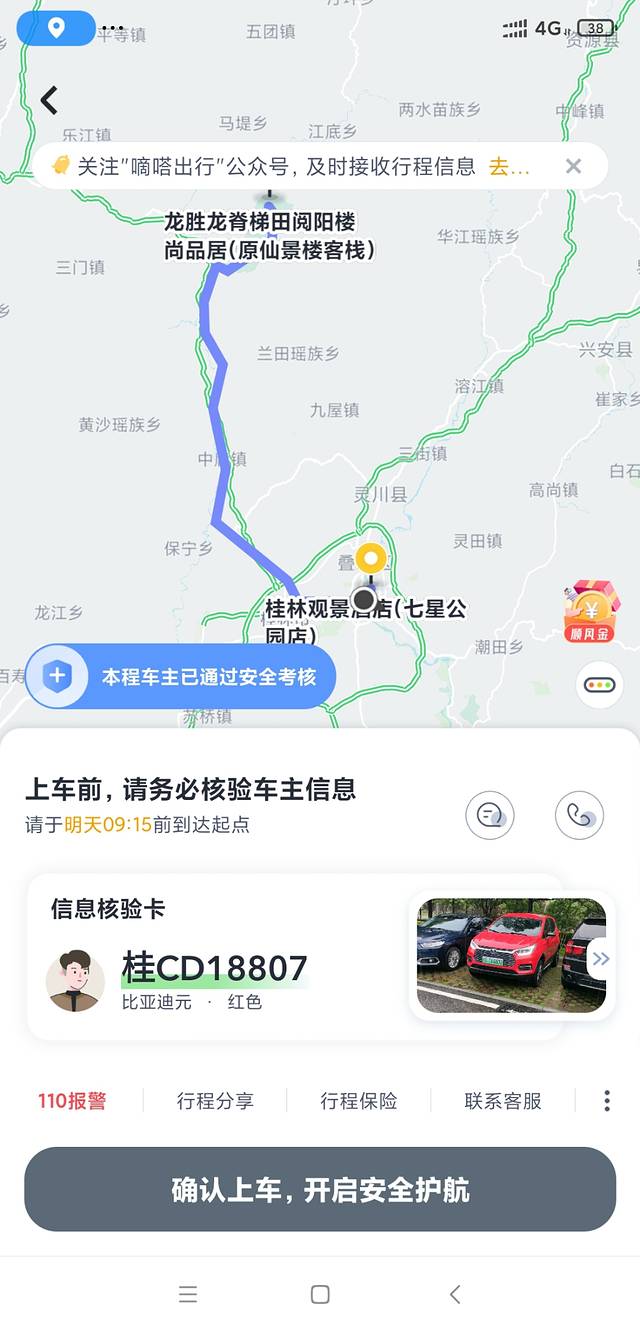
Task: Open the system recent apps menu
Action: click(x=187, y=1294)
